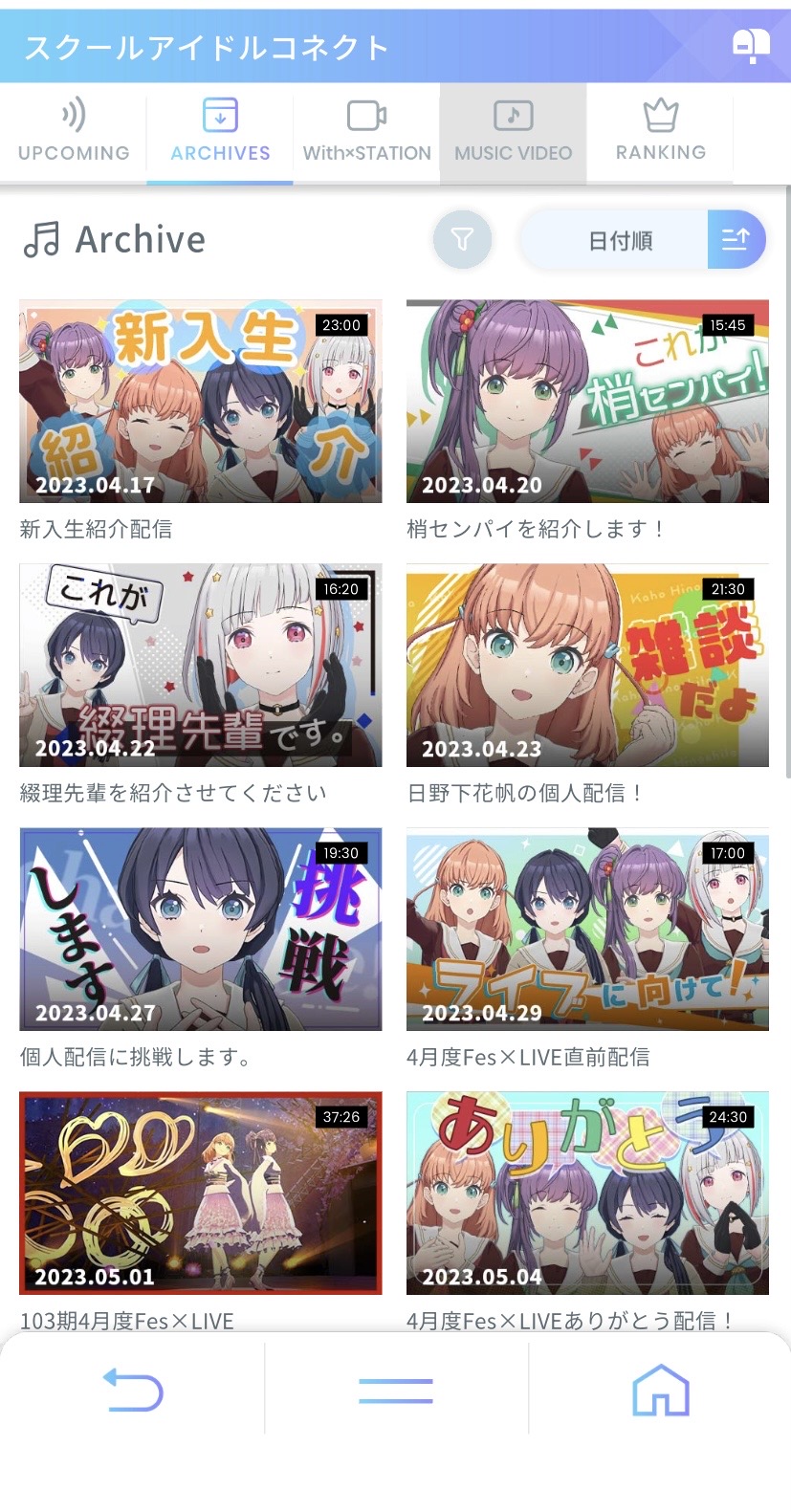Open the mailbox icon in the header
This screenshot has height=1512, width=791.
pos(751,45)
